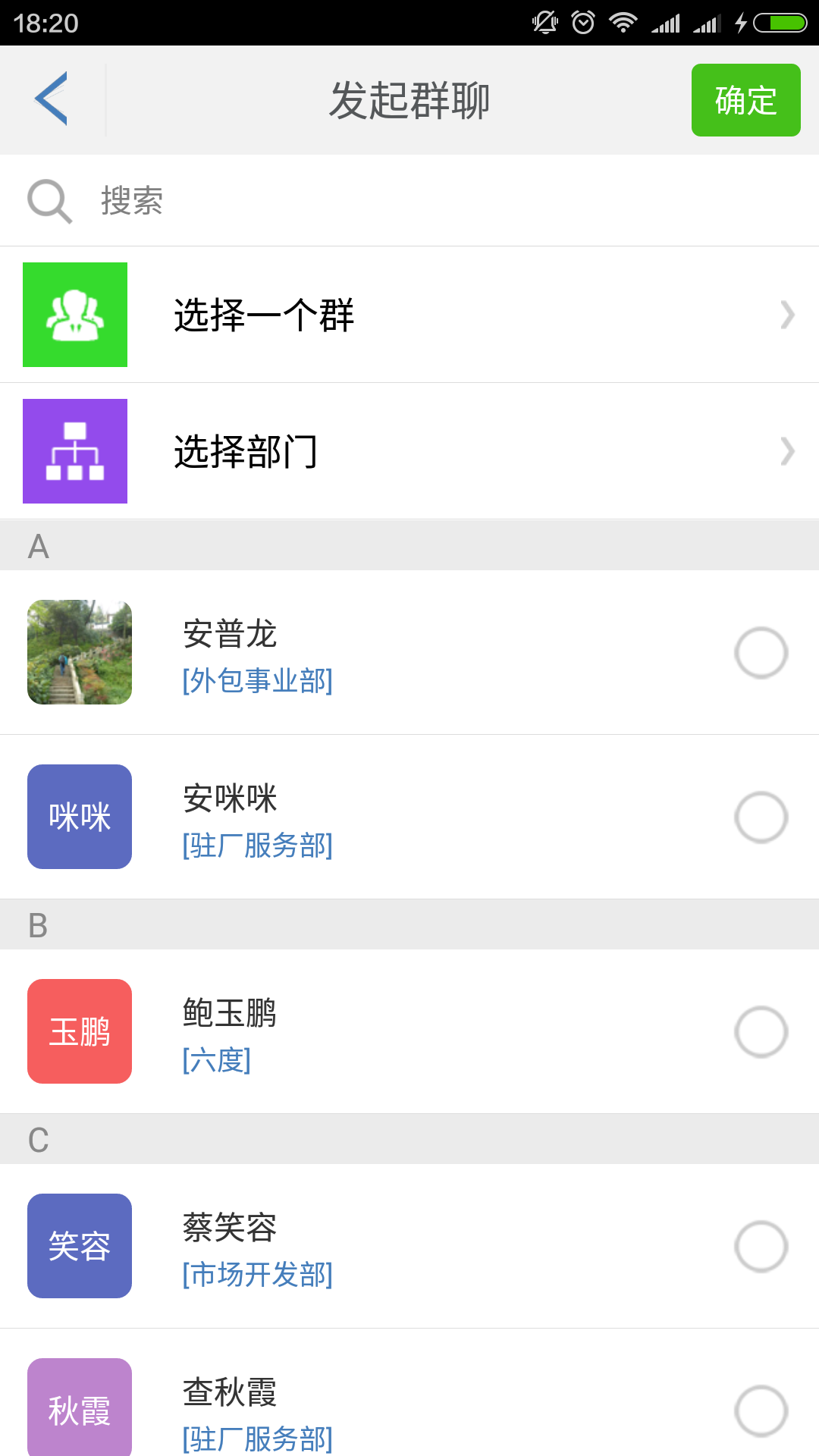Go back using the blue arrow

click(x=52, y=99)
